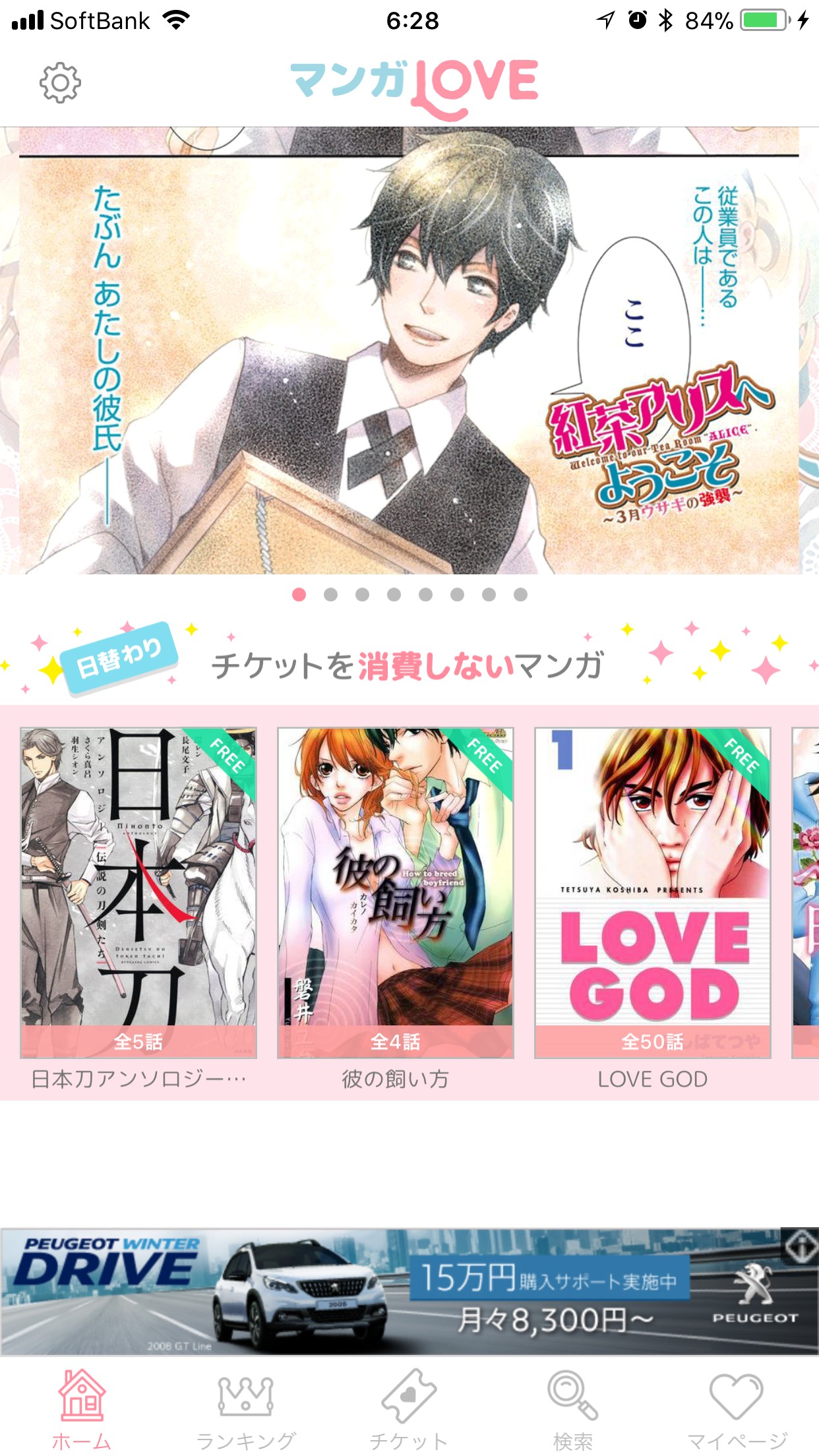This screenshot has height=1456, width=819.
Task: Tap the ad info icon on the Peugeot banner
Action: click(x=799, y=1246)
